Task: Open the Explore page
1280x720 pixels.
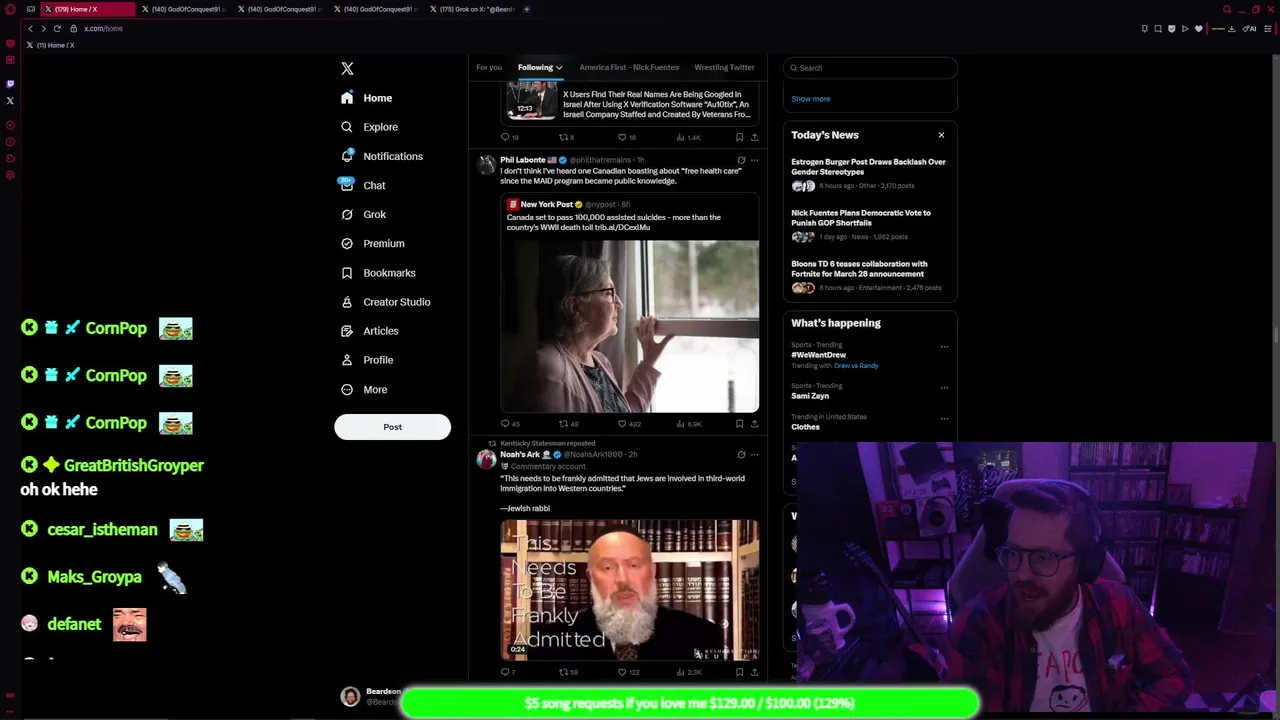Action: coord(379,127)
